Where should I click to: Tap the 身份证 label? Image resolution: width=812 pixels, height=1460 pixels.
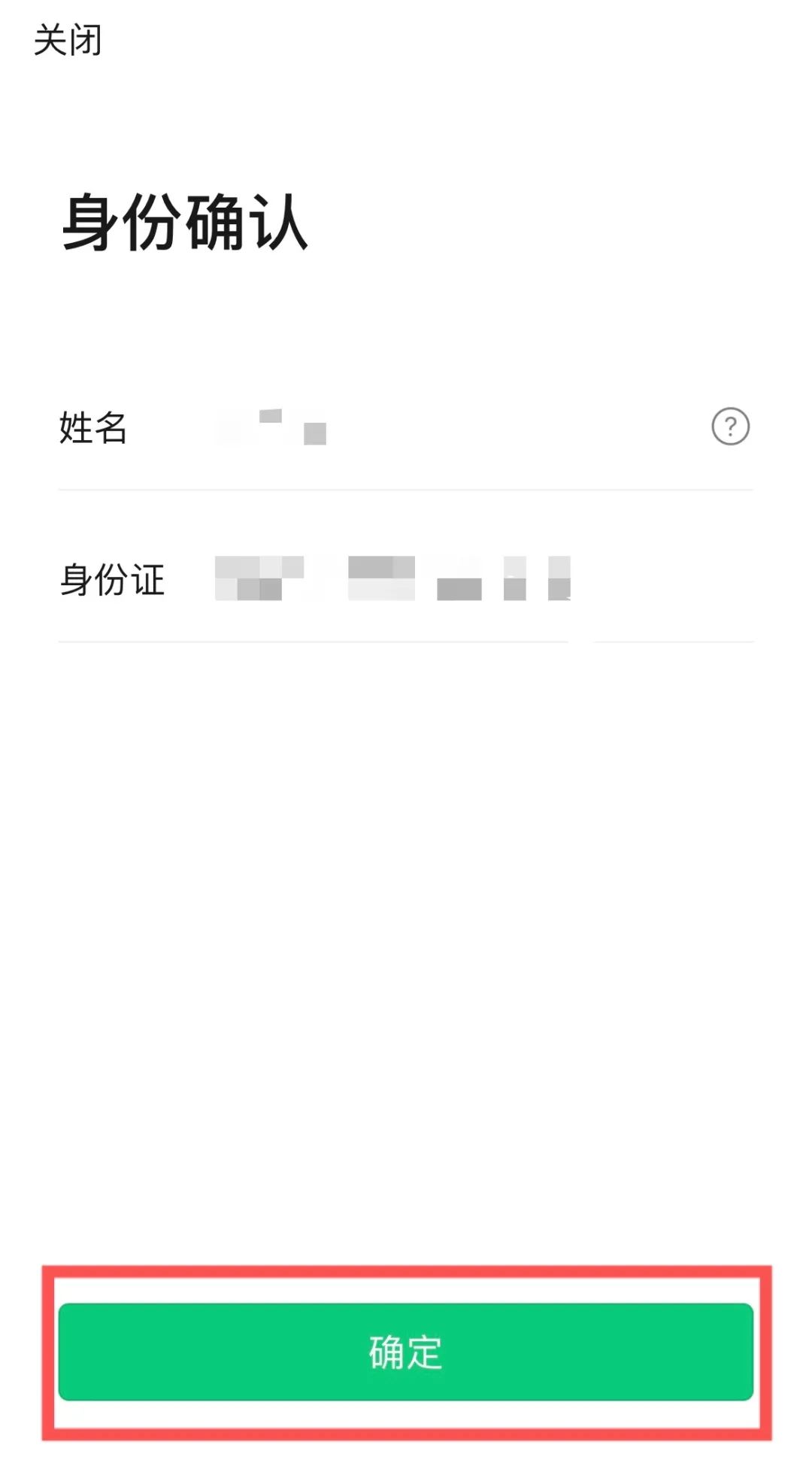coord(114,579)
